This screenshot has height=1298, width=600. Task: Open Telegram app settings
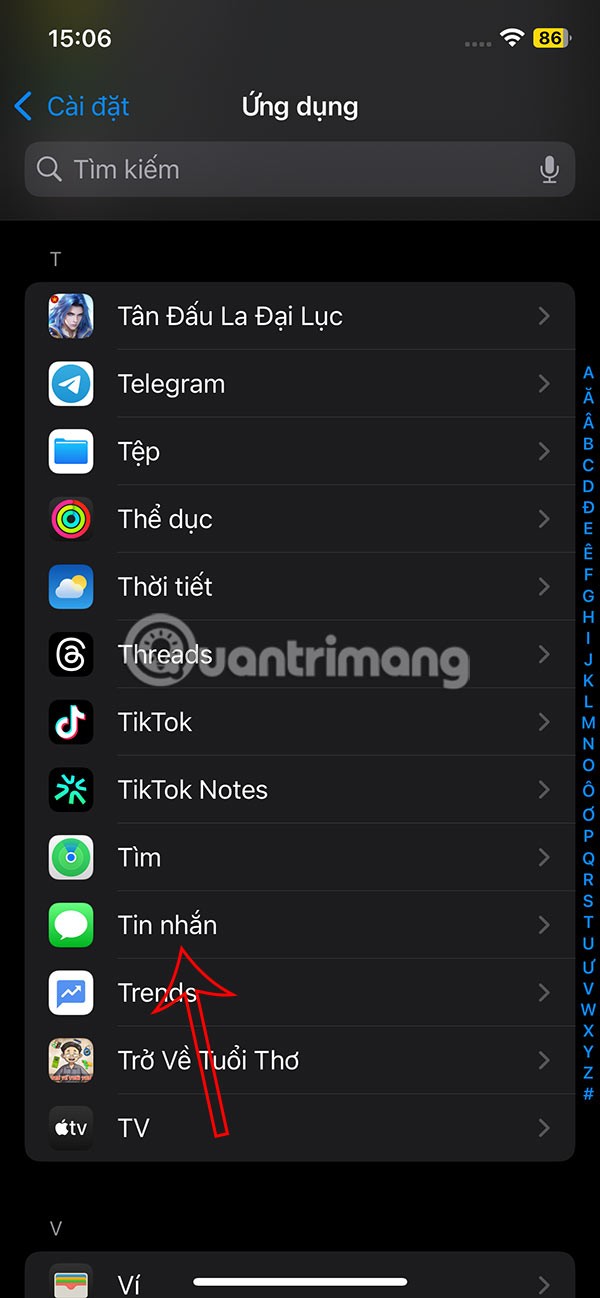[x=300, y=384]
